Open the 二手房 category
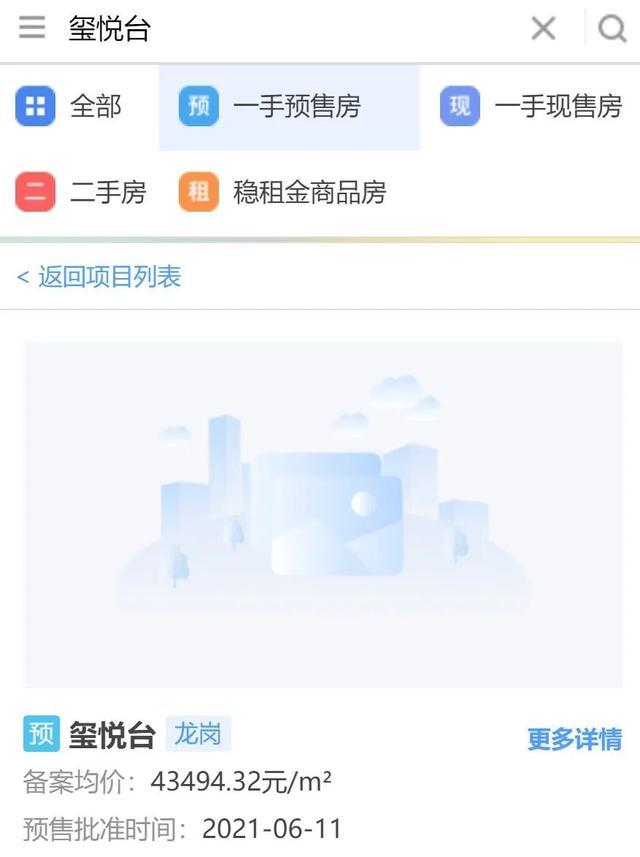640x857 pixels. 82,192
